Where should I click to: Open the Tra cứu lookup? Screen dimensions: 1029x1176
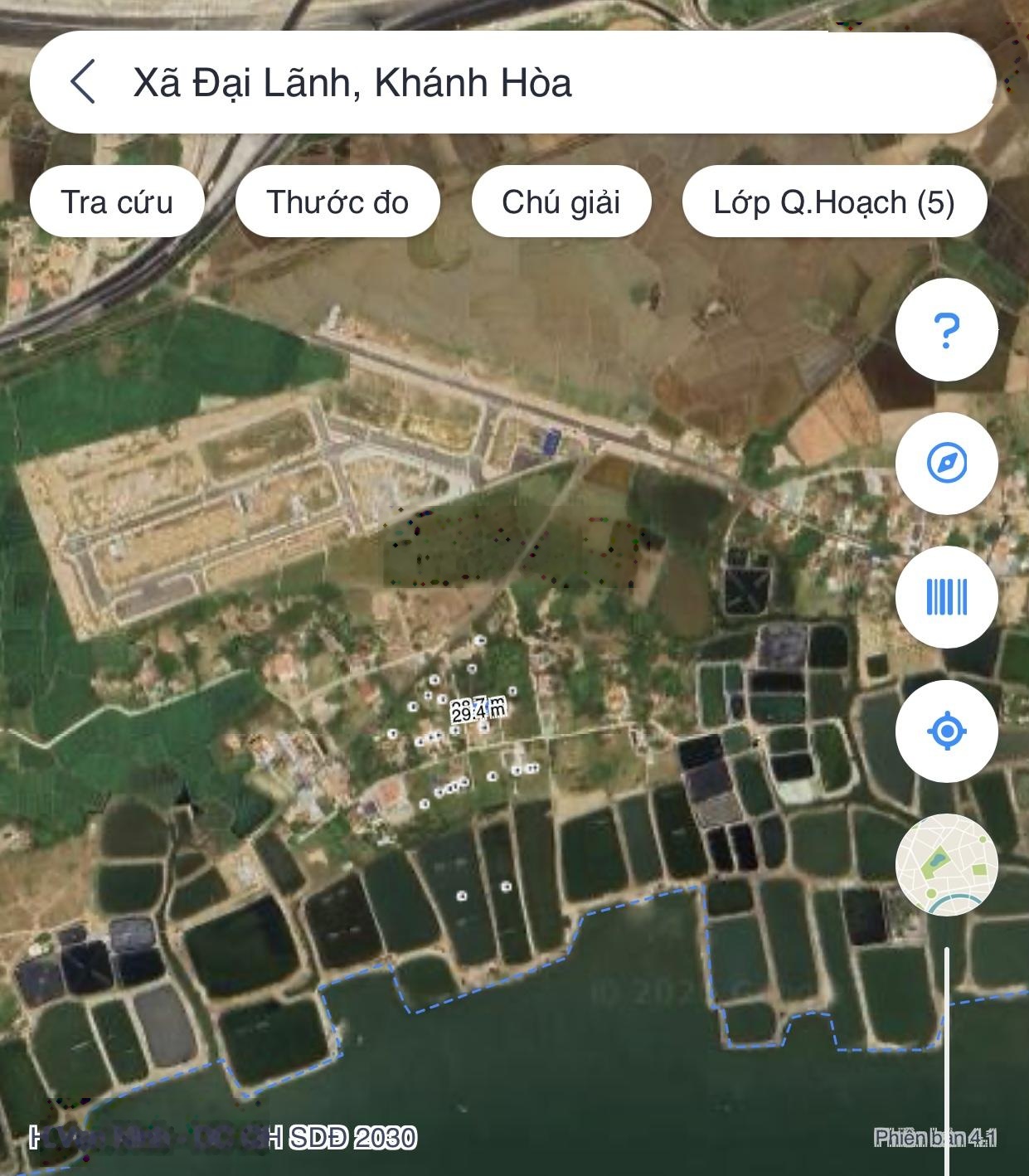point(117,202)
